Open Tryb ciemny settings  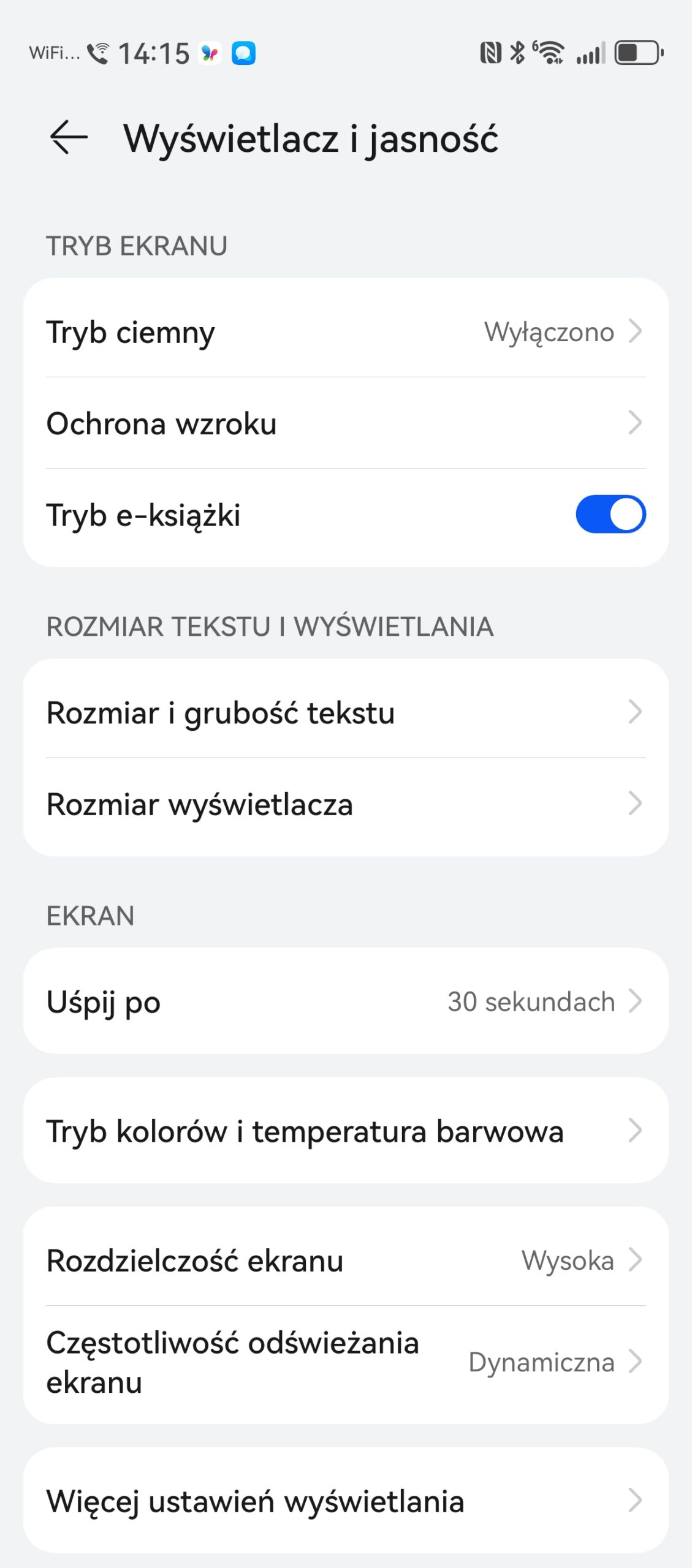(346, 332)
